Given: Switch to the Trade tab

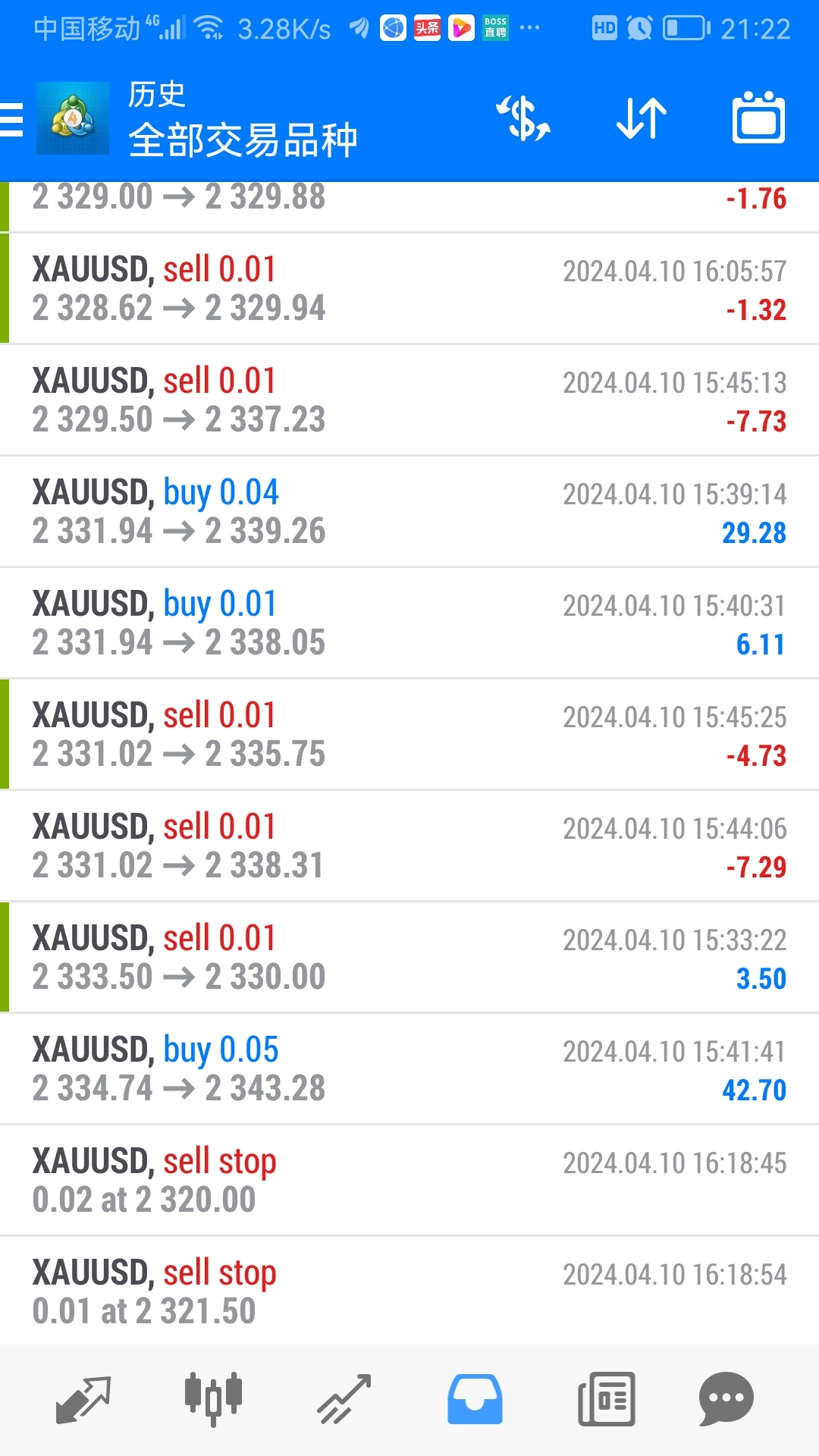Looking at the screenshot, I should pos(344,1399).
